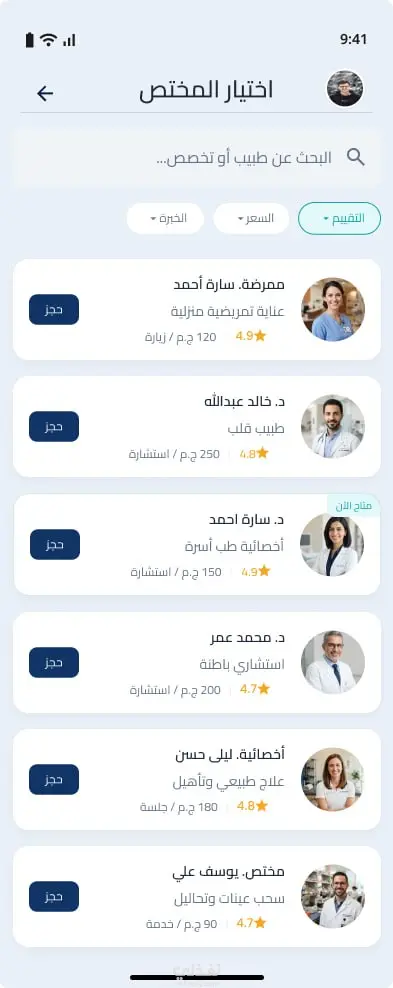393x988 pixels.
Task: Book د. خالد عبدالله with the حجز button
Action: tap(54, 427)
